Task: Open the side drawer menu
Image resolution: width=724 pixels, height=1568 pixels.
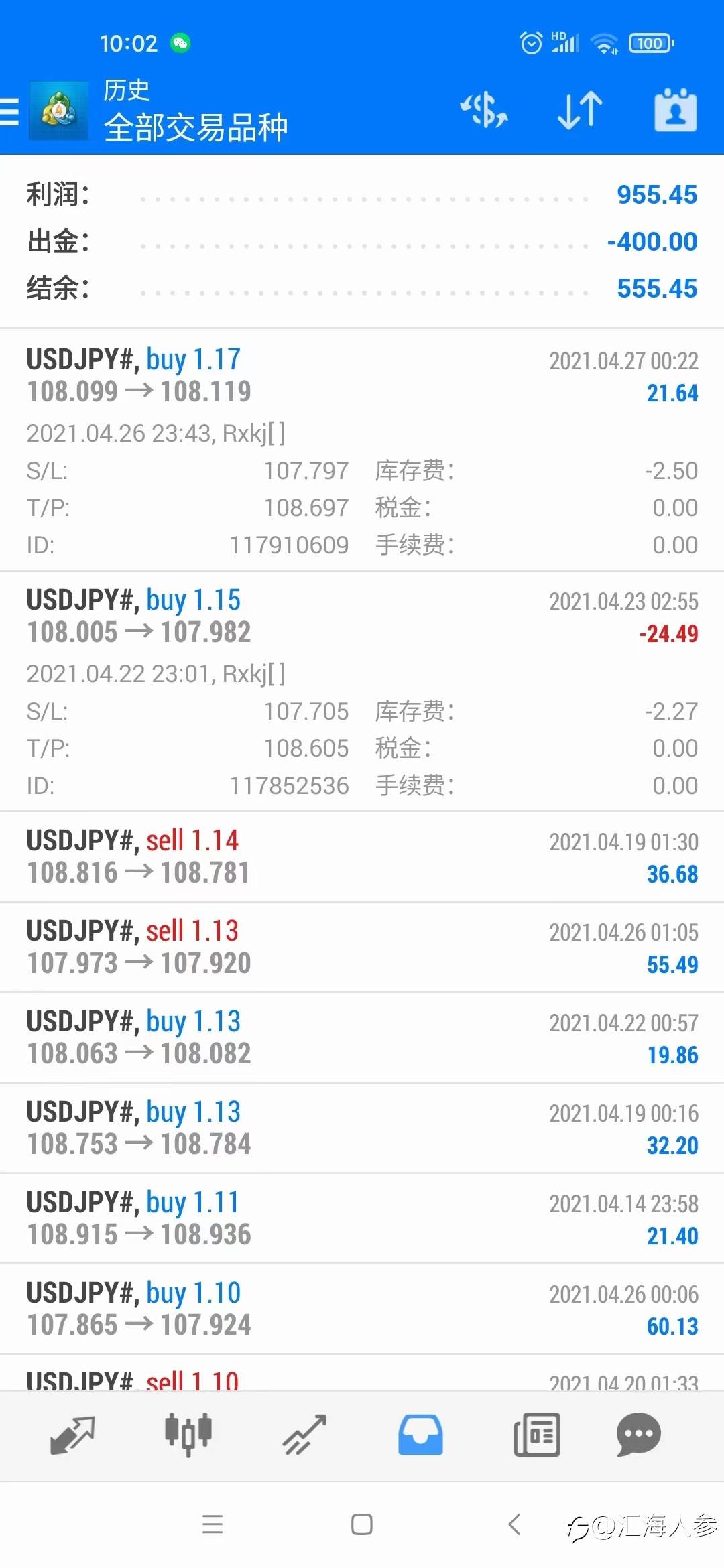Action: coord(11,112)
